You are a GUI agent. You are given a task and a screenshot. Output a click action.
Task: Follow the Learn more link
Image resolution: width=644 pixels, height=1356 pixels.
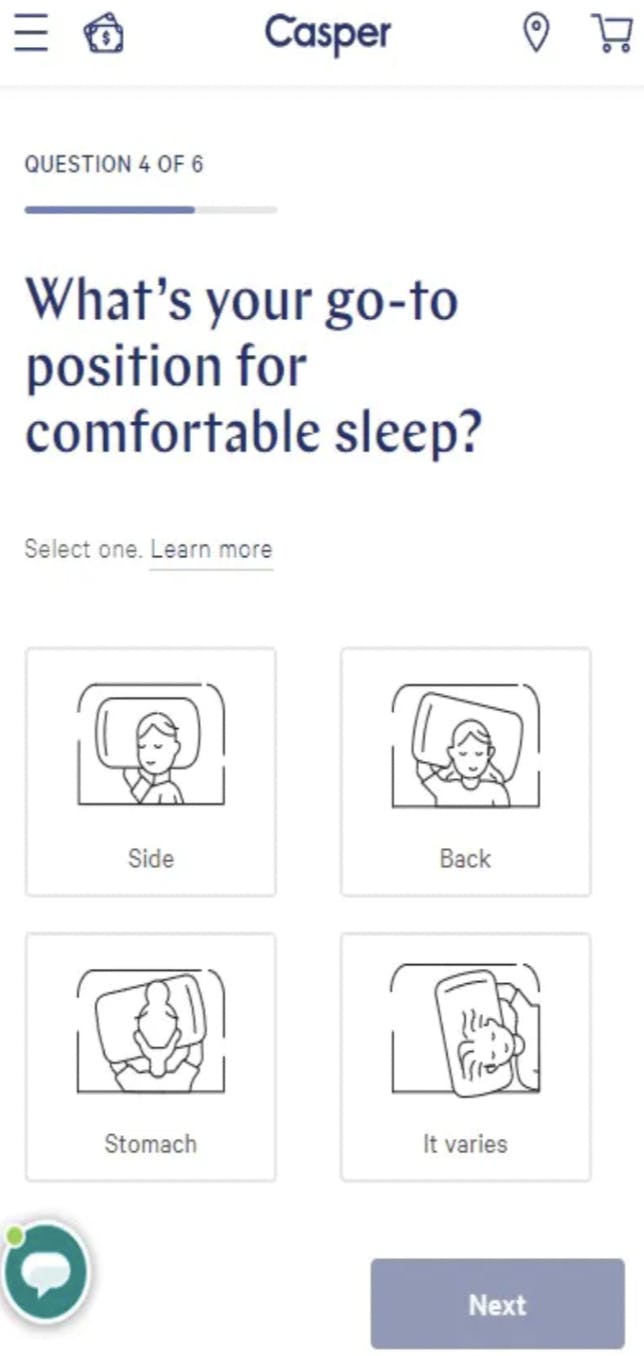(x=211, y=549)
